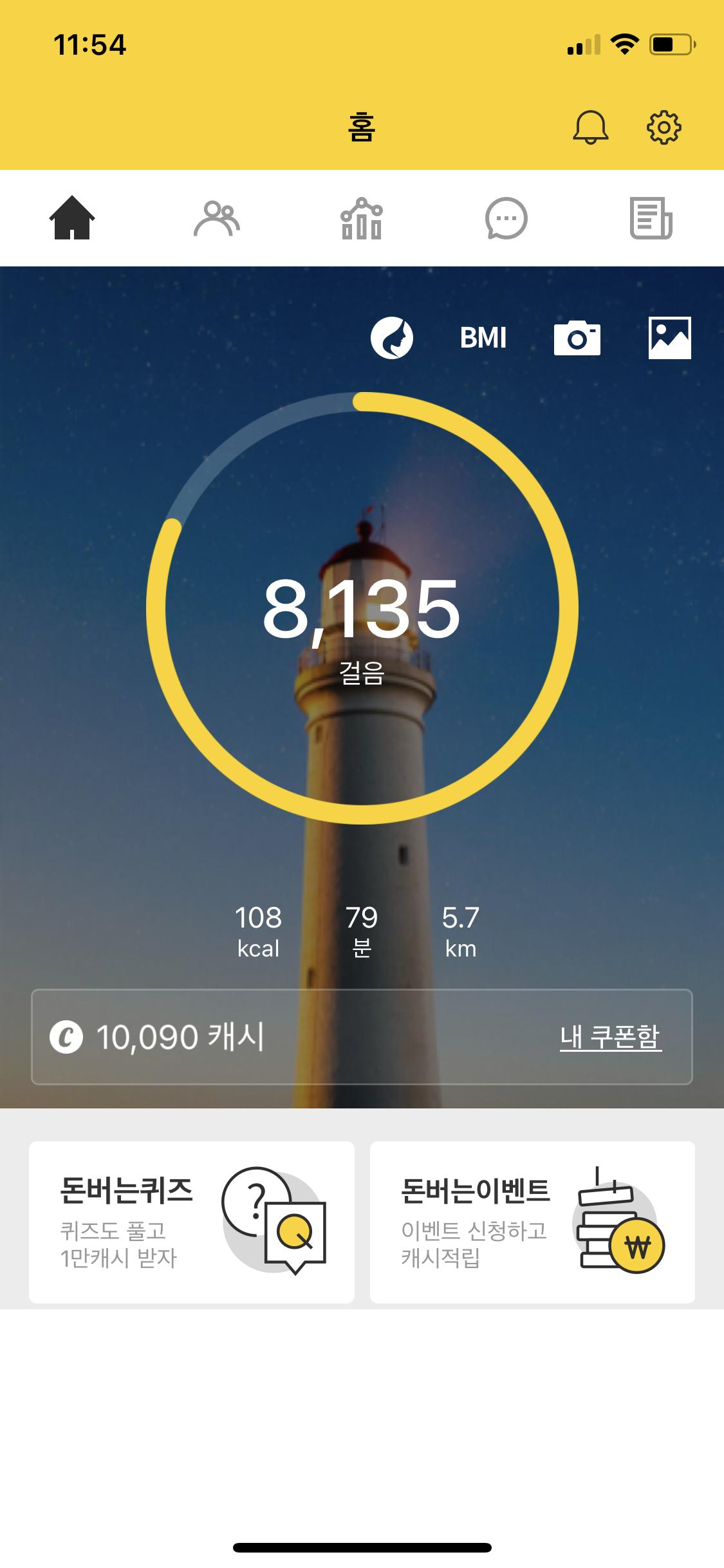The height and width of the screenshot is (1568, 724).
Task: Open the news feed tab
Action: (651, 218)
